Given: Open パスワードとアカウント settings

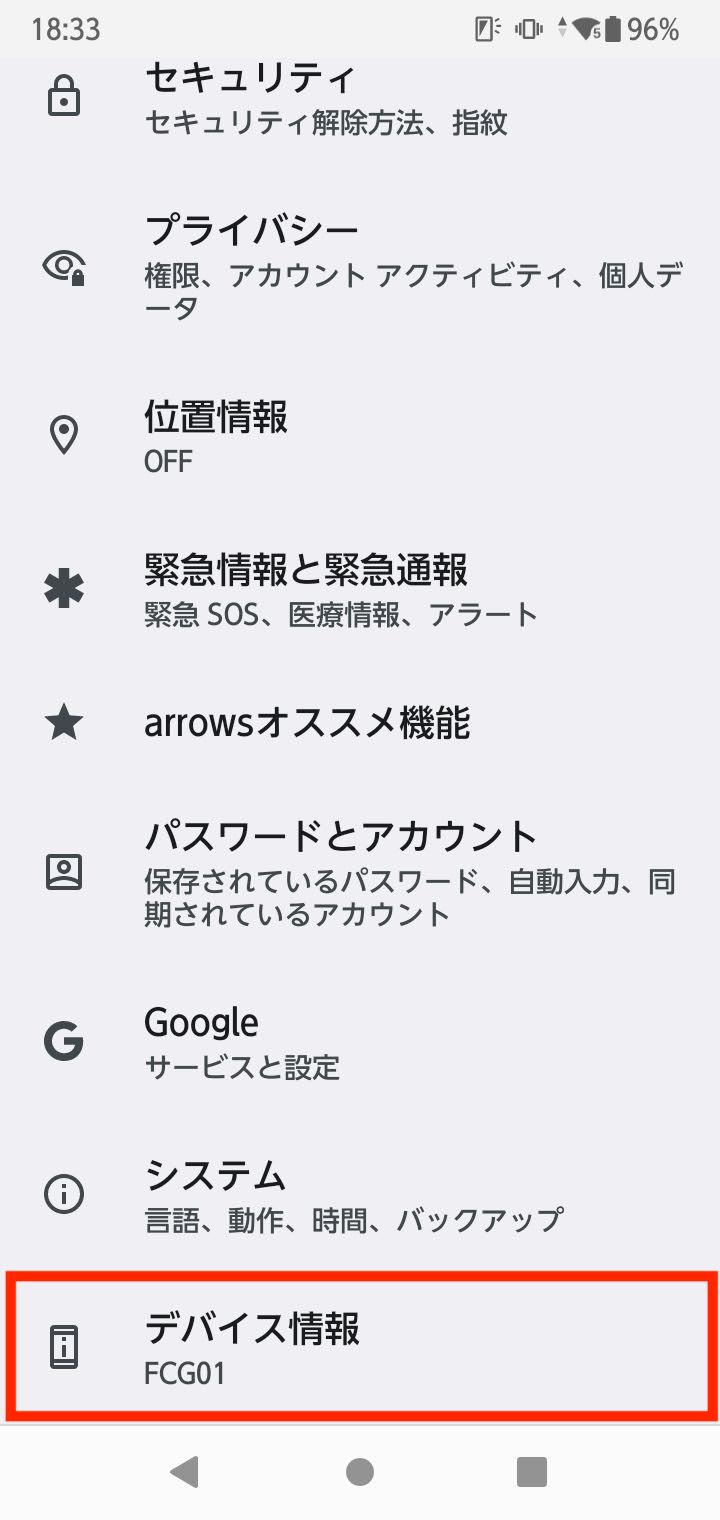Looking at the screenshot, I should pyautogui.click(x=360, y=872).
